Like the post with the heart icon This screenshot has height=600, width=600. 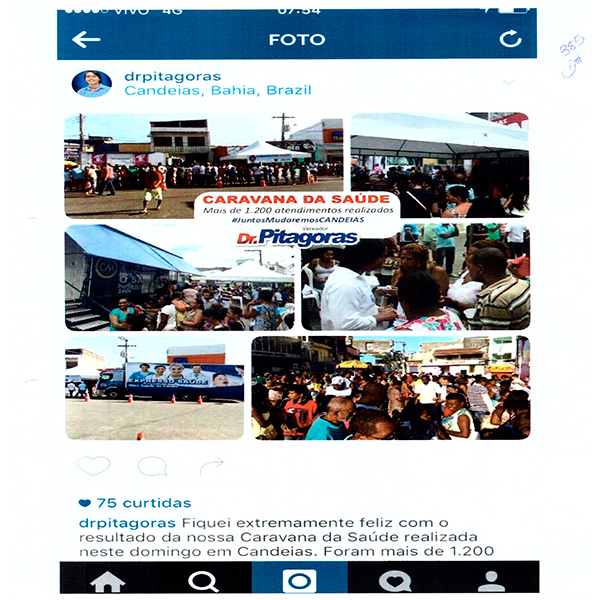click(94, 466)
